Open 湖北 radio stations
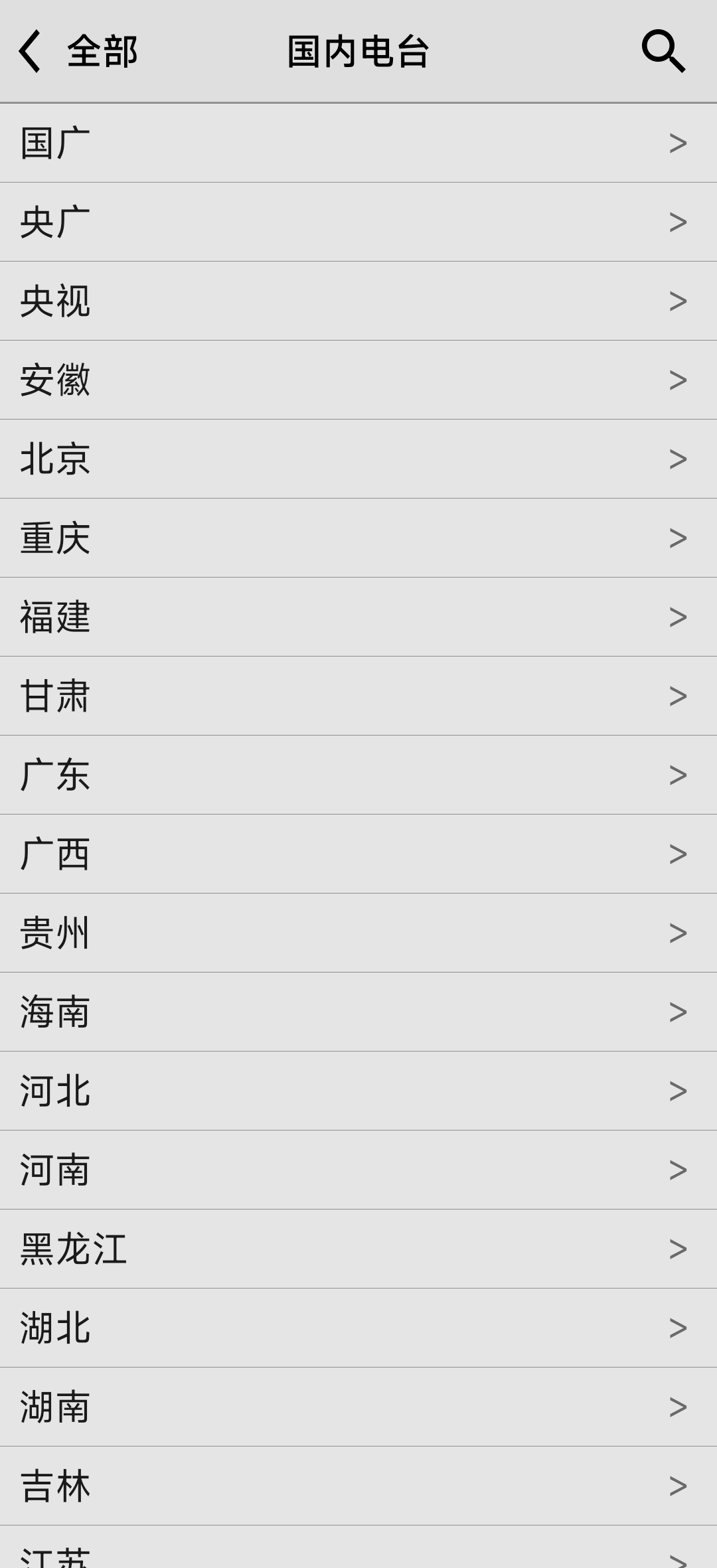This screenshot has height=1568, width=717. point(358,1328)
